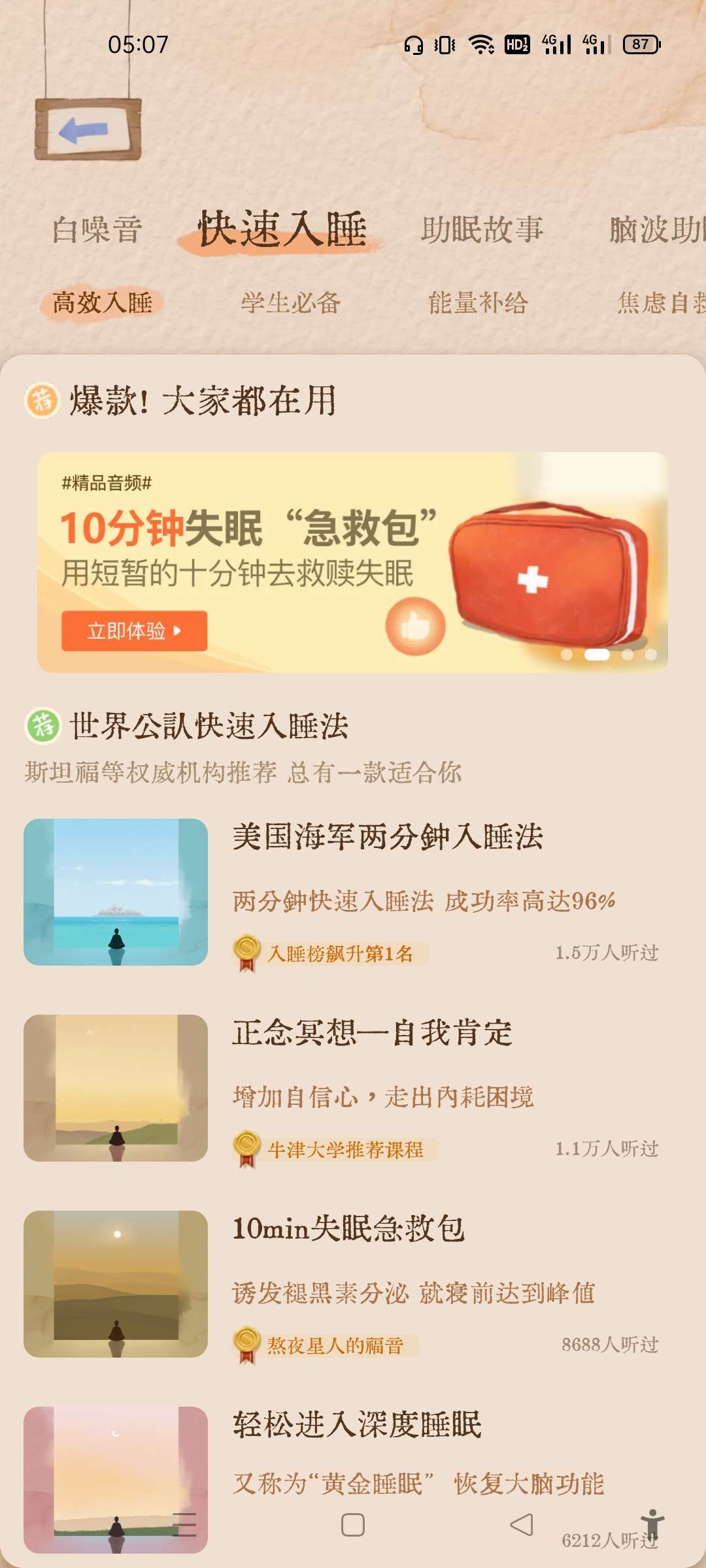Viewport: 706px width, 1568px height.
Task: Play 10min失眠急救包 audio
Action: tap(348, 1229)
